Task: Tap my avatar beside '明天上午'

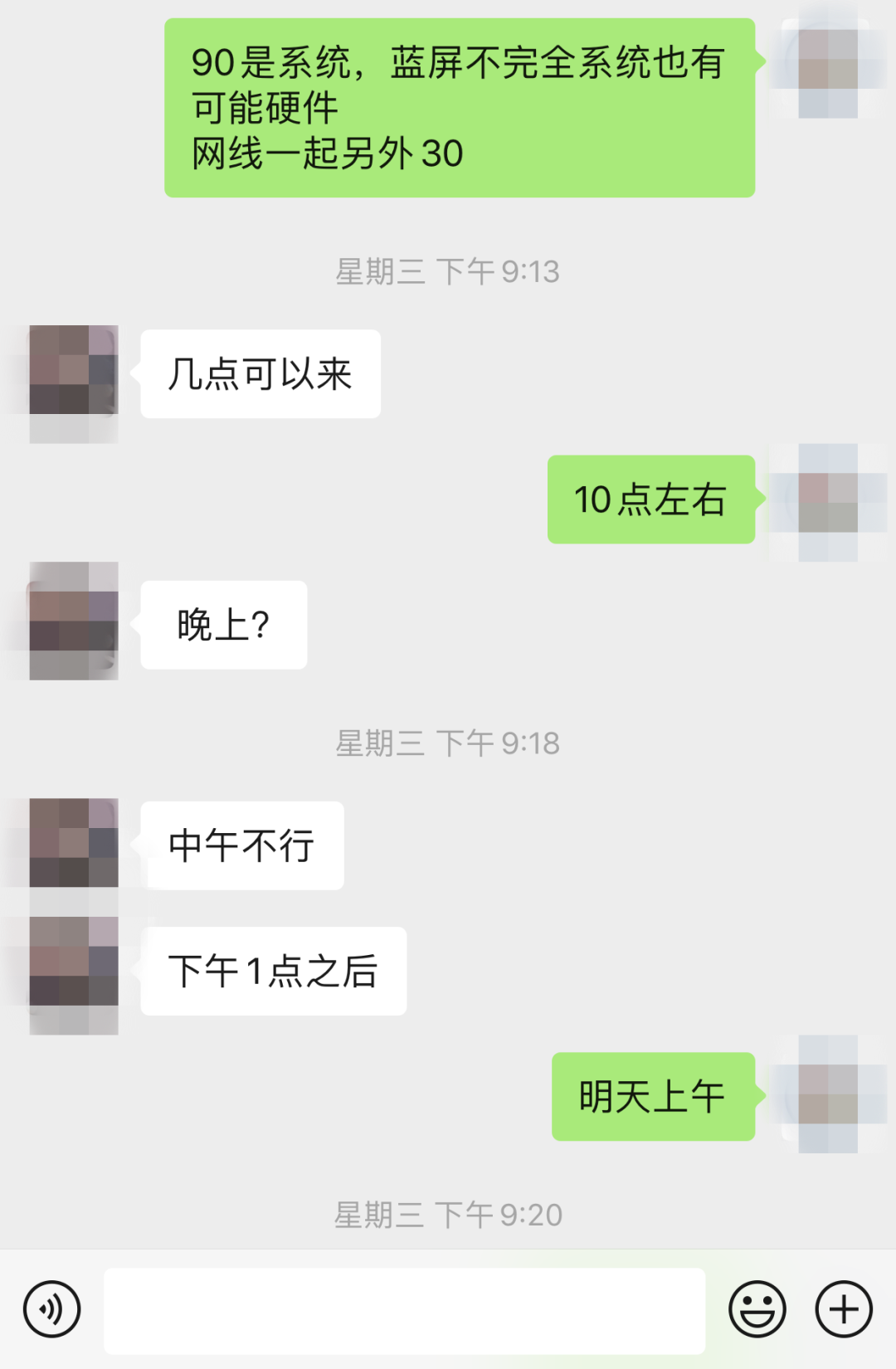Action: point(828,1095)
